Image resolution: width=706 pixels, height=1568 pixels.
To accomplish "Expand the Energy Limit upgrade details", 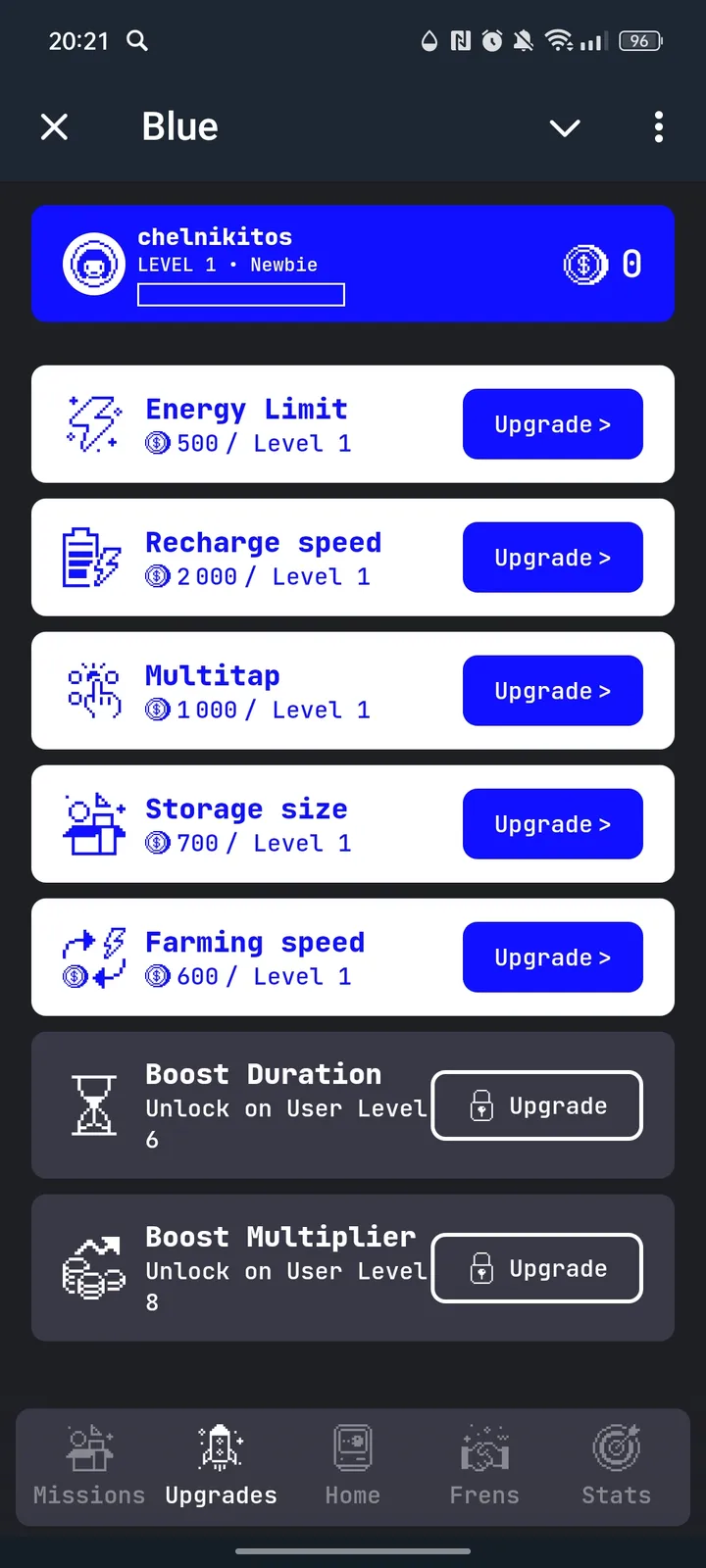I will click(552, 423).
